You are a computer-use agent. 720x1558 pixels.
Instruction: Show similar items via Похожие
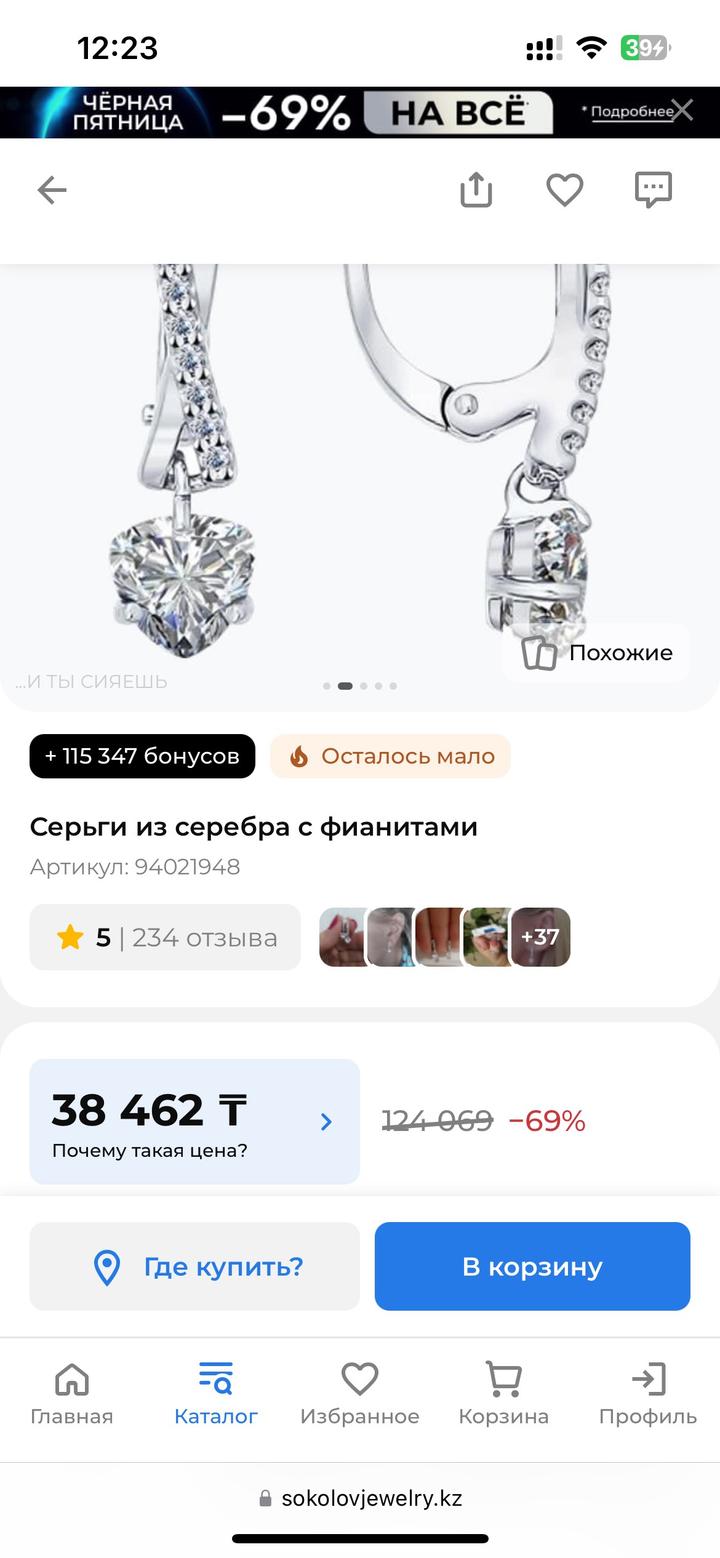[597, 653]
